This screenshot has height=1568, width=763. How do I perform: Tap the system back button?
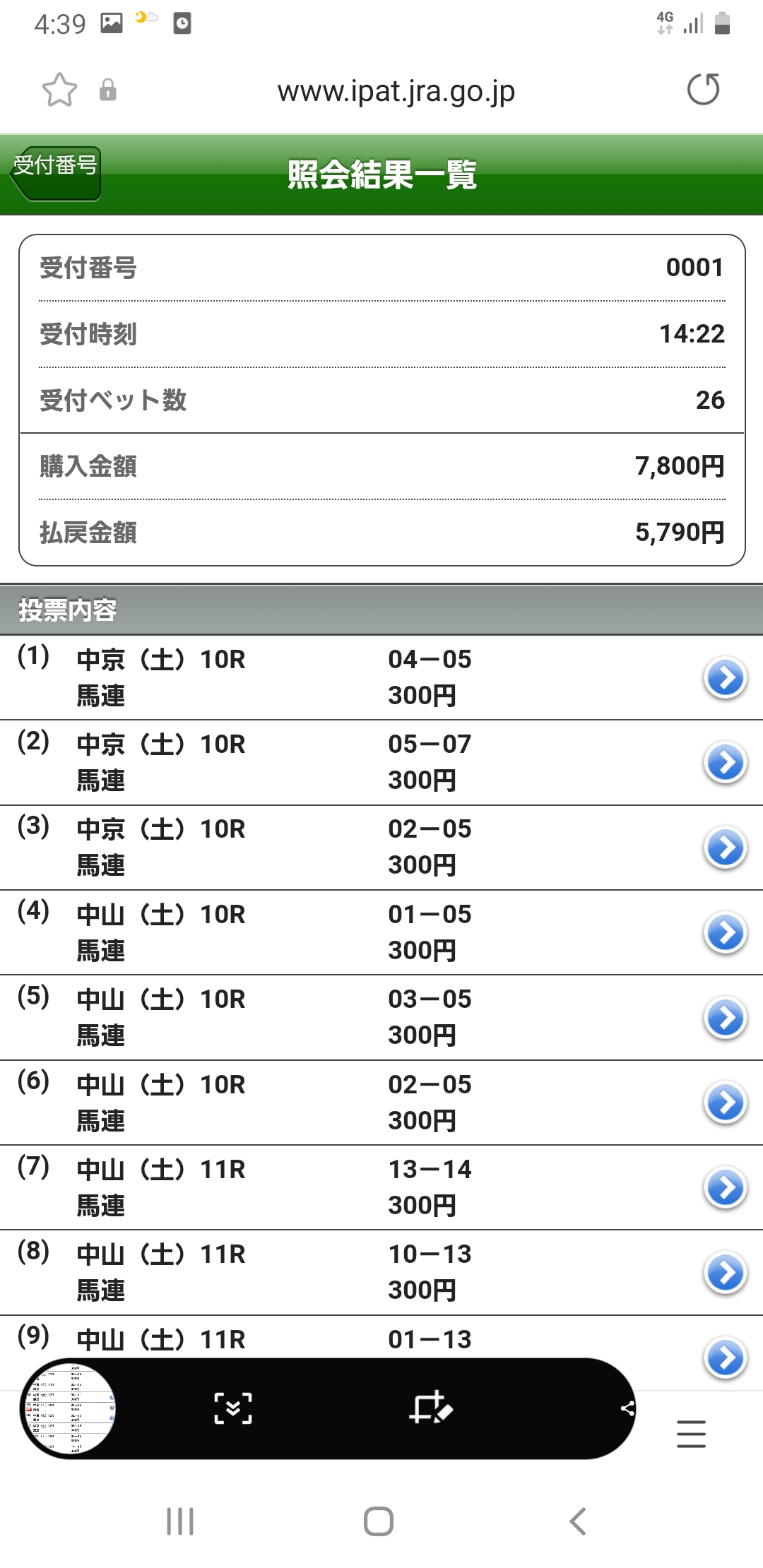577,1521
